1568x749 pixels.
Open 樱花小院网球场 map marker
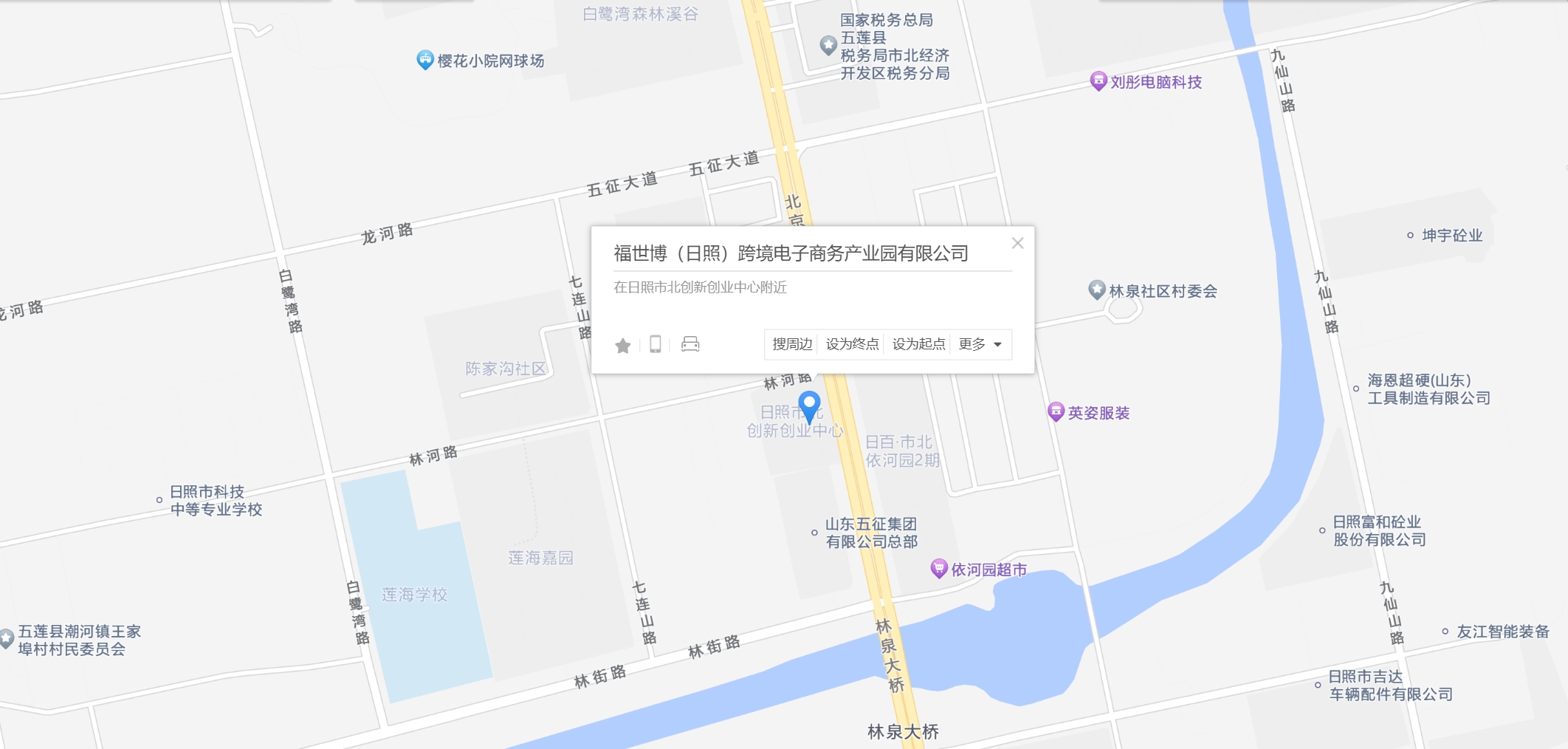[425, 60]
